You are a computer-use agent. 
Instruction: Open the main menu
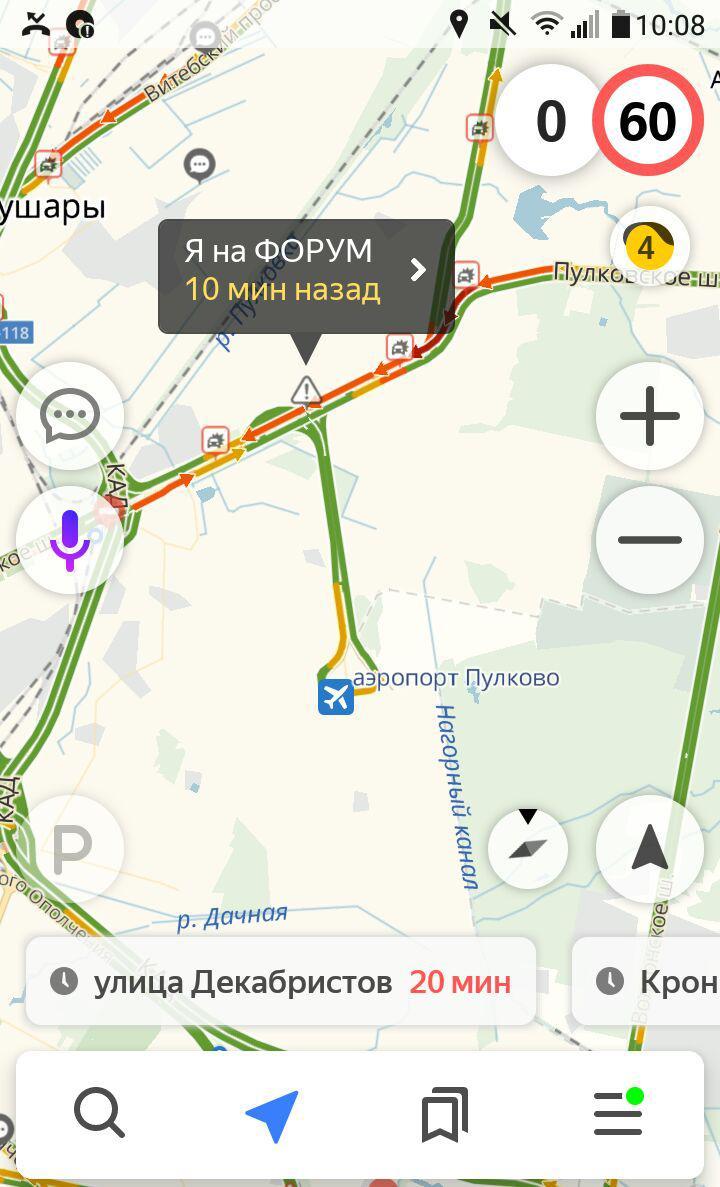619,1112
